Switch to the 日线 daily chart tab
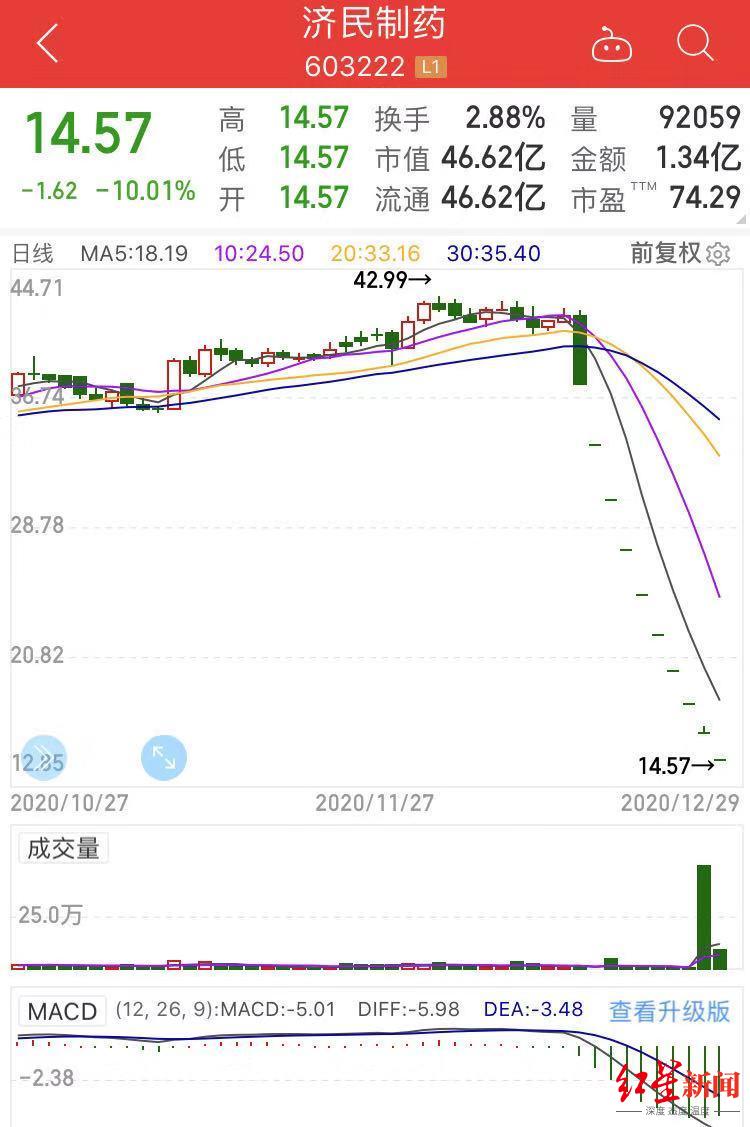The height and width of the screenshot is (1127, 750). point(33,254)
